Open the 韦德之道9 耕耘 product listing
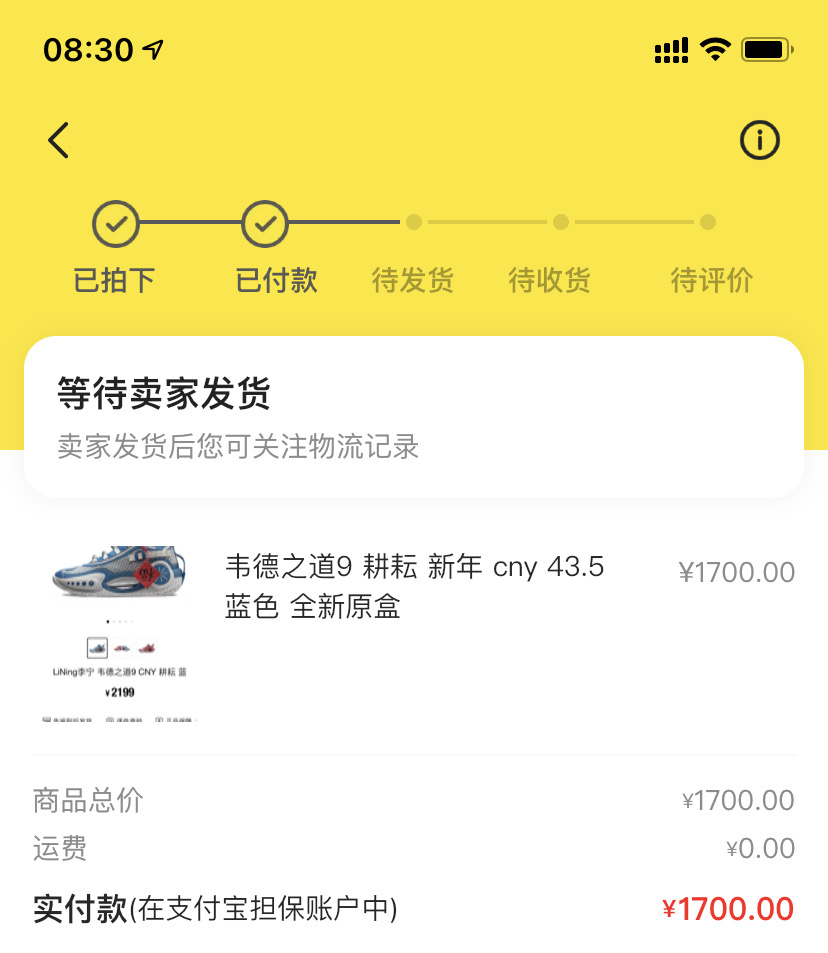The width and height of the screenshot is (828, 953). pyautogui.click(x=413, y=587)
